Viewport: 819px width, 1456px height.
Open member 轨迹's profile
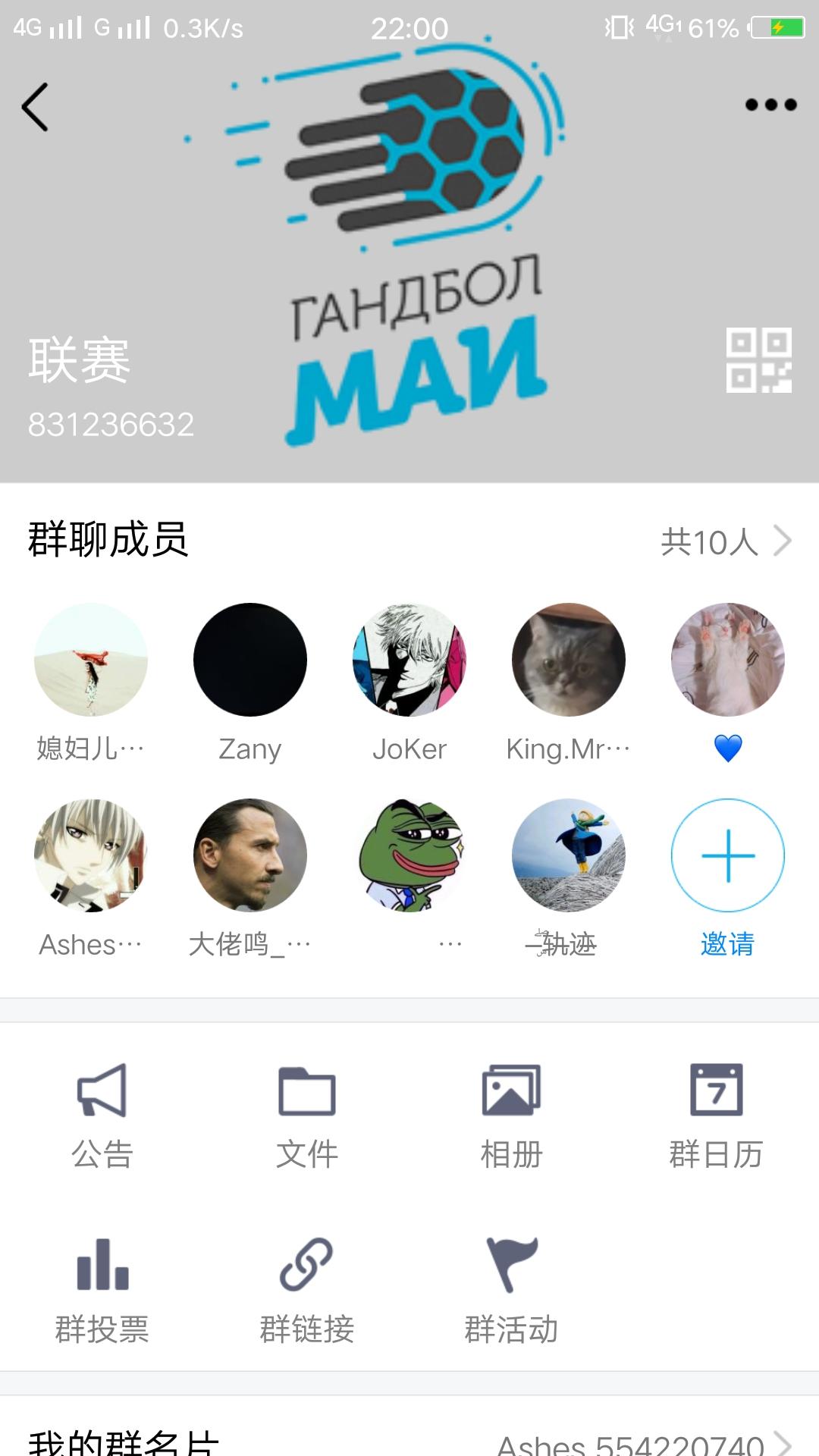(x=569, y=855)
